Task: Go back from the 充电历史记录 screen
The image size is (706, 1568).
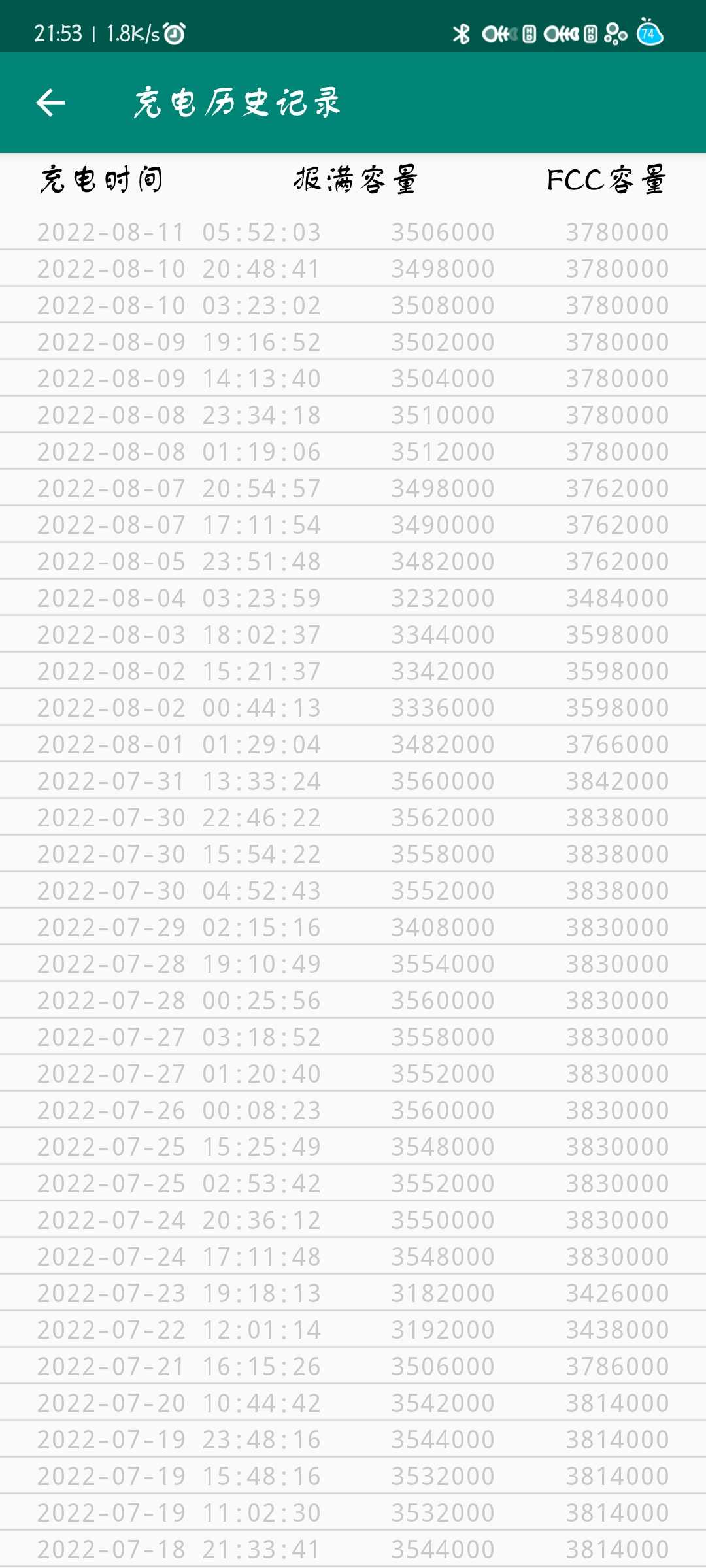Action: pyautogui.click(x=50, y=103)
